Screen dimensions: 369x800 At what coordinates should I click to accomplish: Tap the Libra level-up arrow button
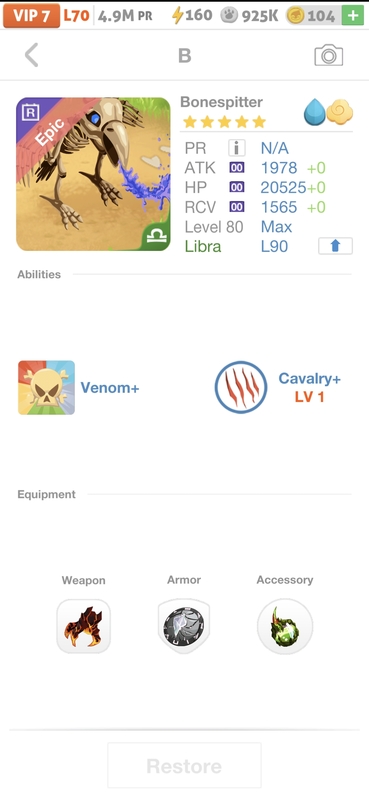tap(335, 246)
